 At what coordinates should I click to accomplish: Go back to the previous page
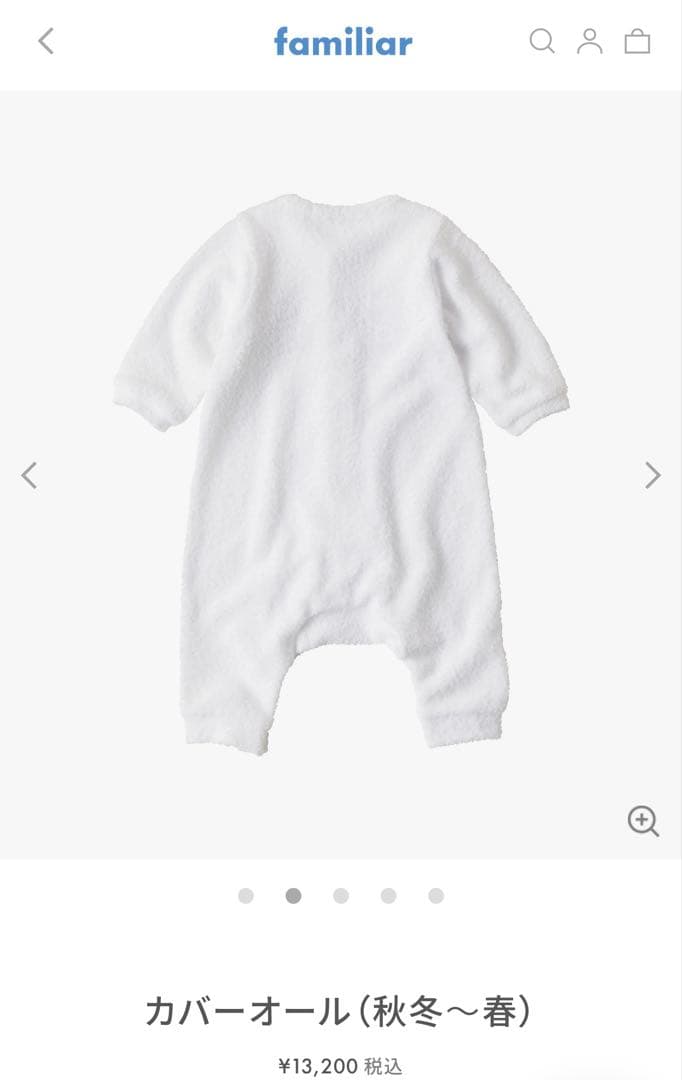point(46,41)
